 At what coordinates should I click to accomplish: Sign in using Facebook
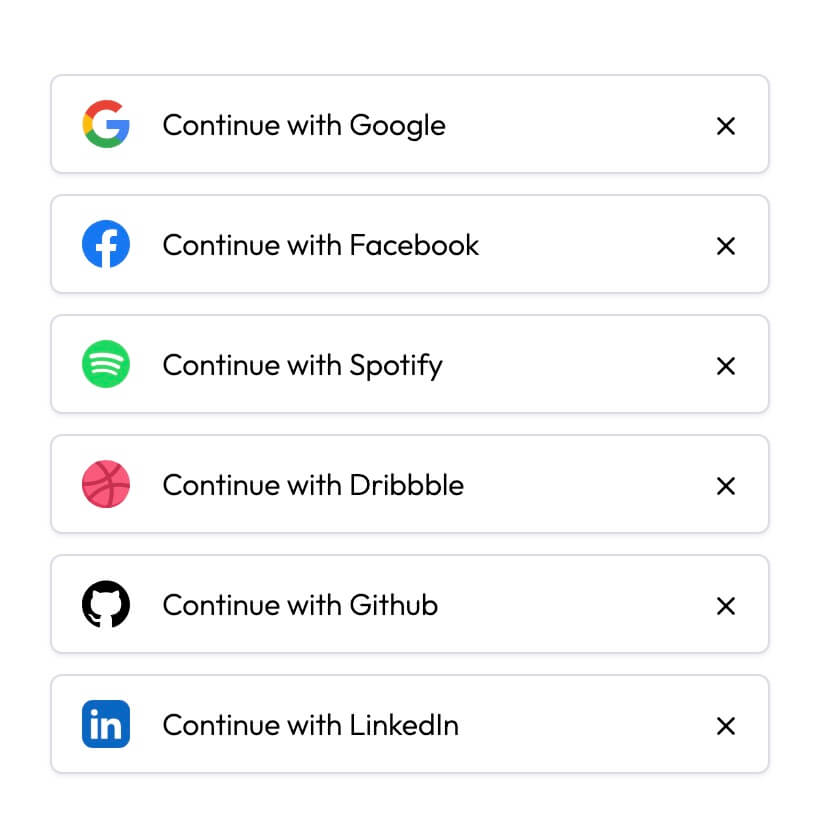point(320,245)
